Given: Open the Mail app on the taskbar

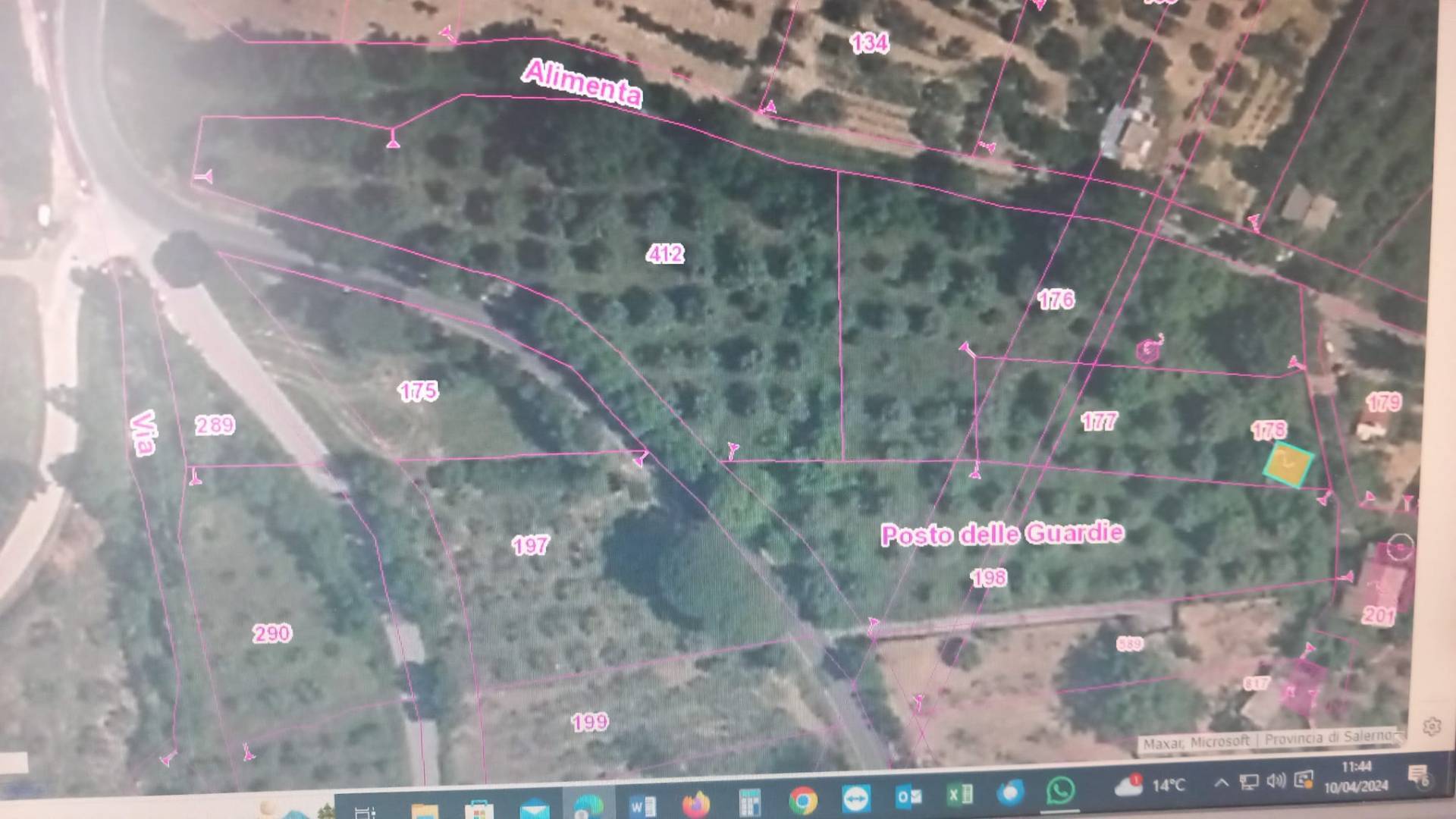Looking at the screenshot, I should 535,809.
